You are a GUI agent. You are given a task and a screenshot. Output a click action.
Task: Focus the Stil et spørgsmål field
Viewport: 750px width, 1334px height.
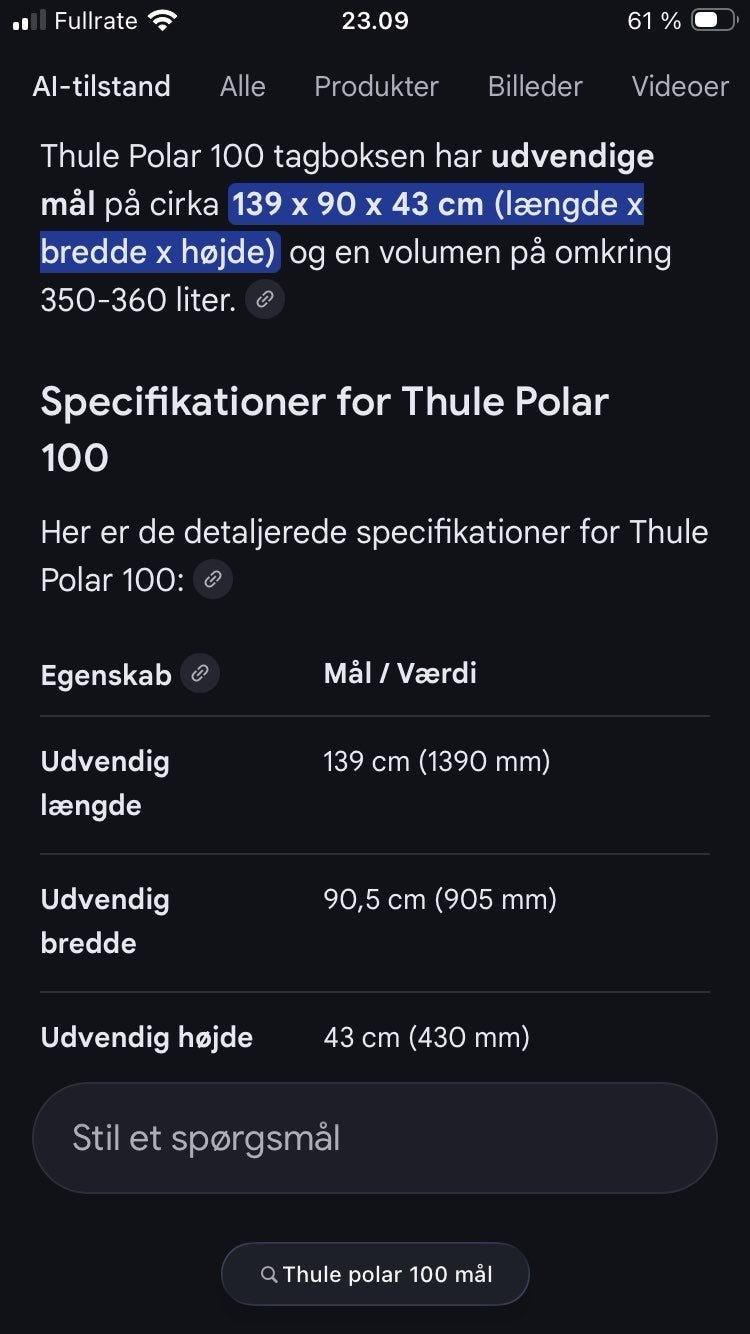375,1138
